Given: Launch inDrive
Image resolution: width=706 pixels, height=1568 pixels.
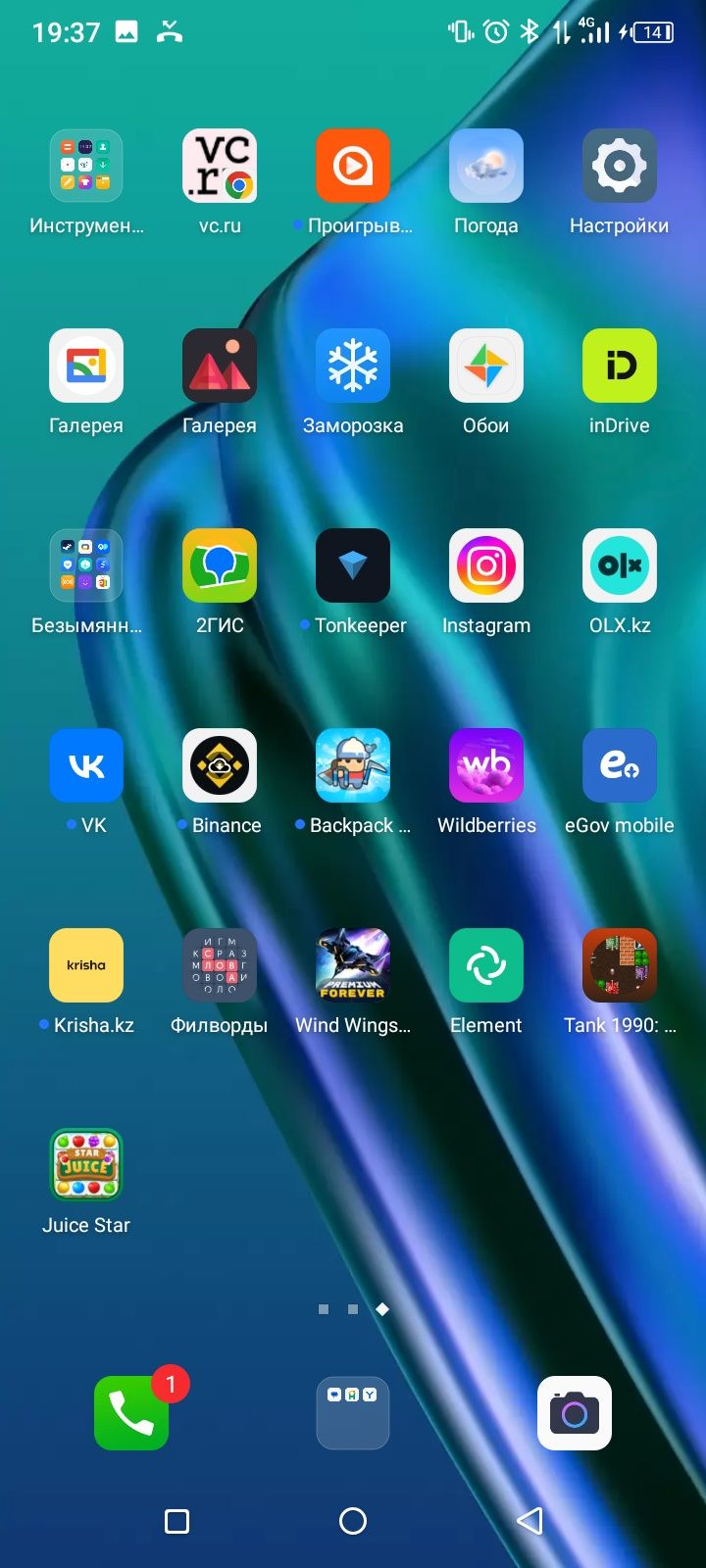Looking at the screenshot, I should tap(619, 367).
